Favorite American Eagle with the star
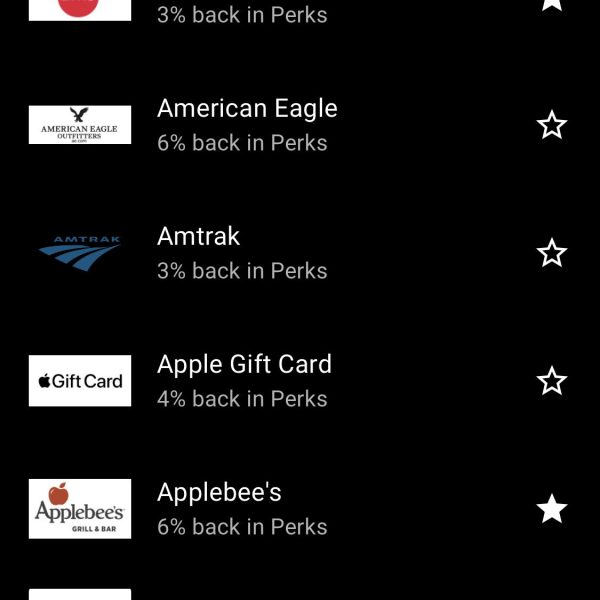The height and width of the screenshot is (600, 600). coord(552,125)
